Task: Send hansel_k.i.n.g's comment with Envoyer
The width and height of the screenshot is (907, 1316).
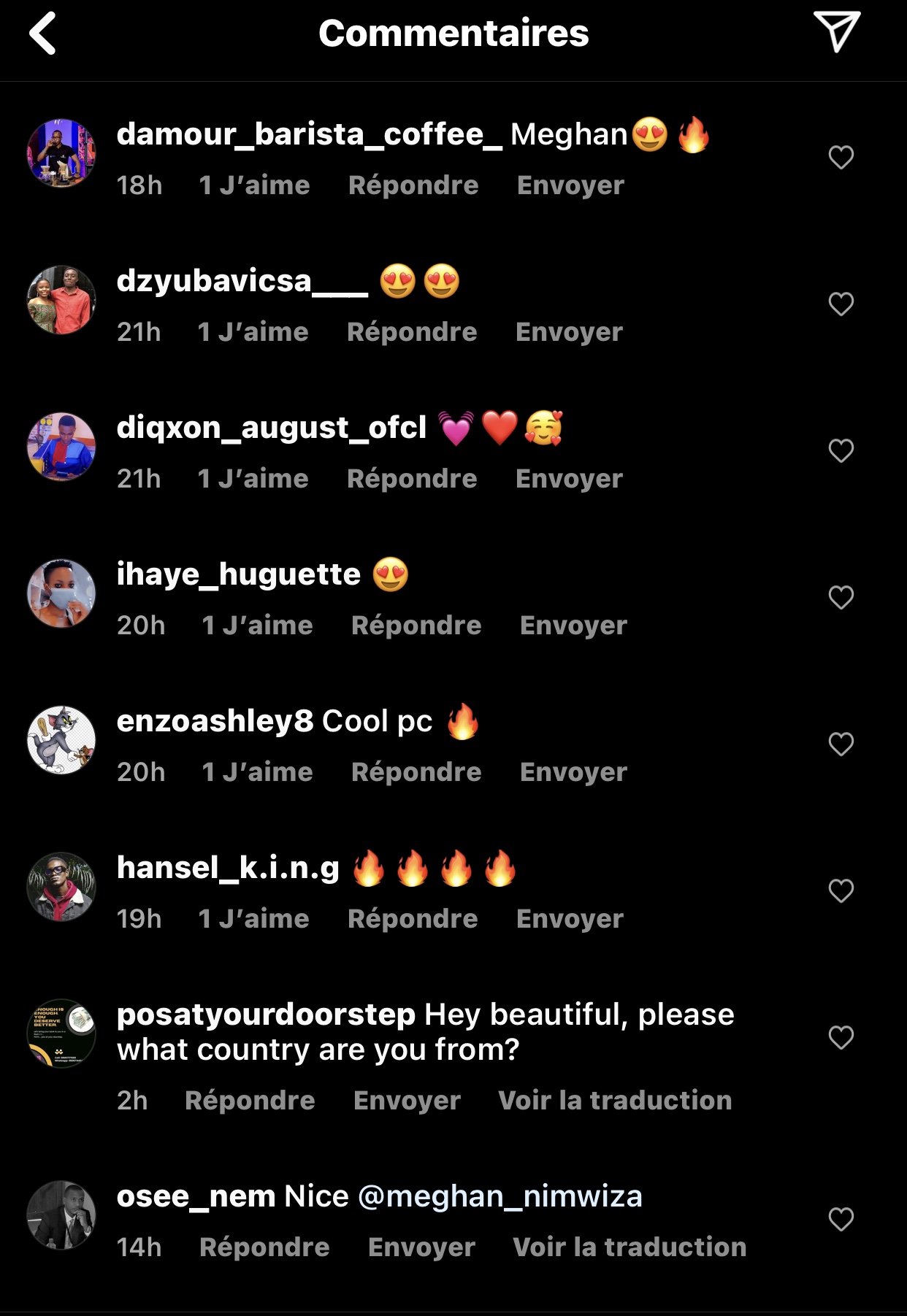Action: 570,919
